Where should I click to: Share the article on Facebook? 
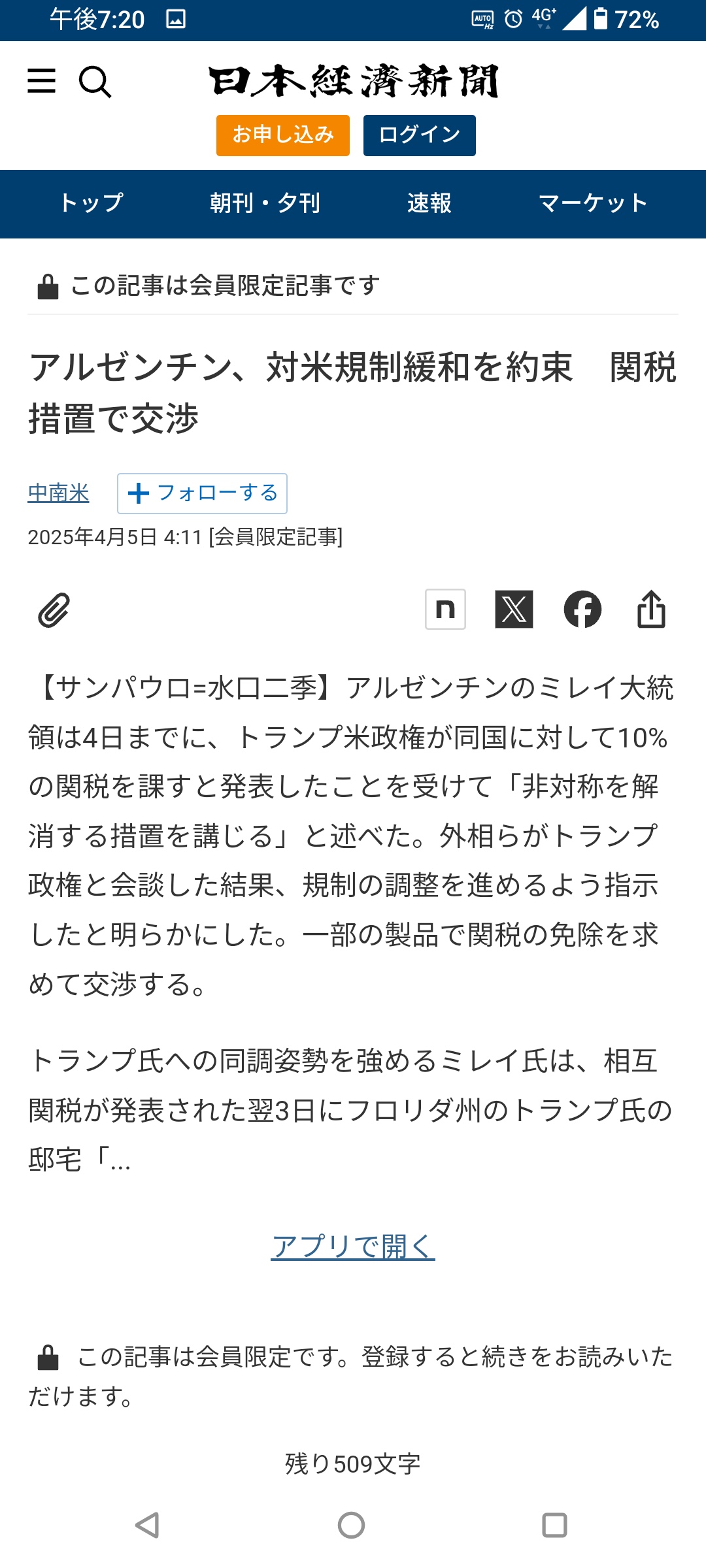[x=582, y=609]
